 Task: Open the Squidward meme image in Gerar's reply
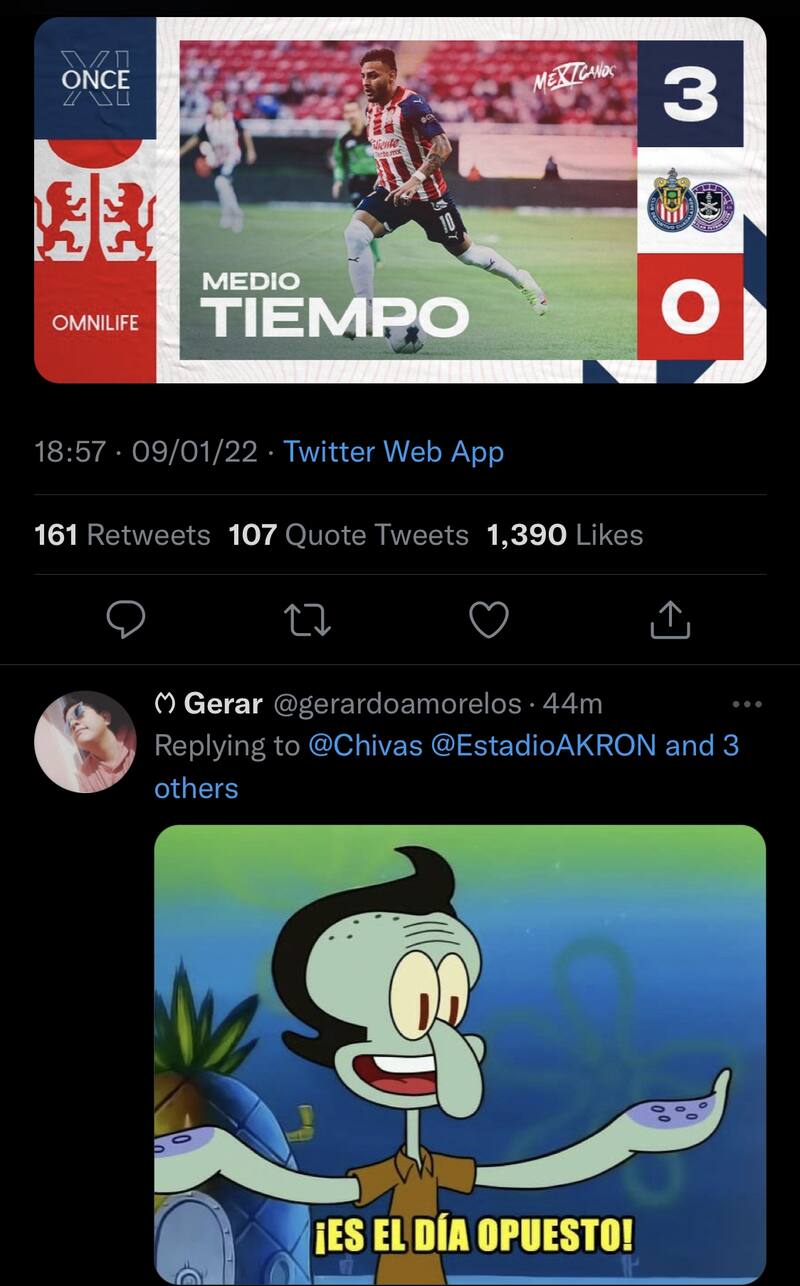(x=460, y=1050)
